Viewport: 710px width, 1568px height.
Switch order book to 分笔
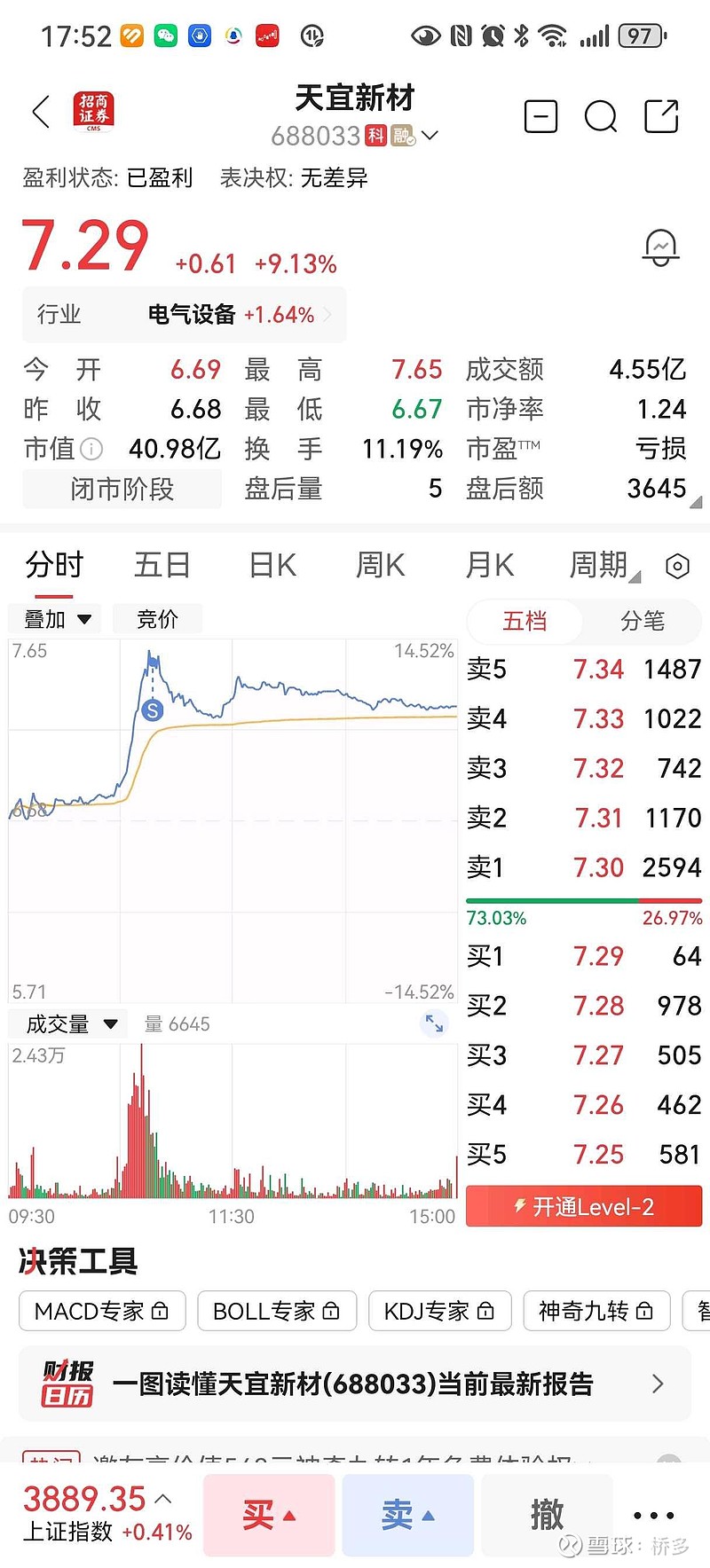[642, 621]
